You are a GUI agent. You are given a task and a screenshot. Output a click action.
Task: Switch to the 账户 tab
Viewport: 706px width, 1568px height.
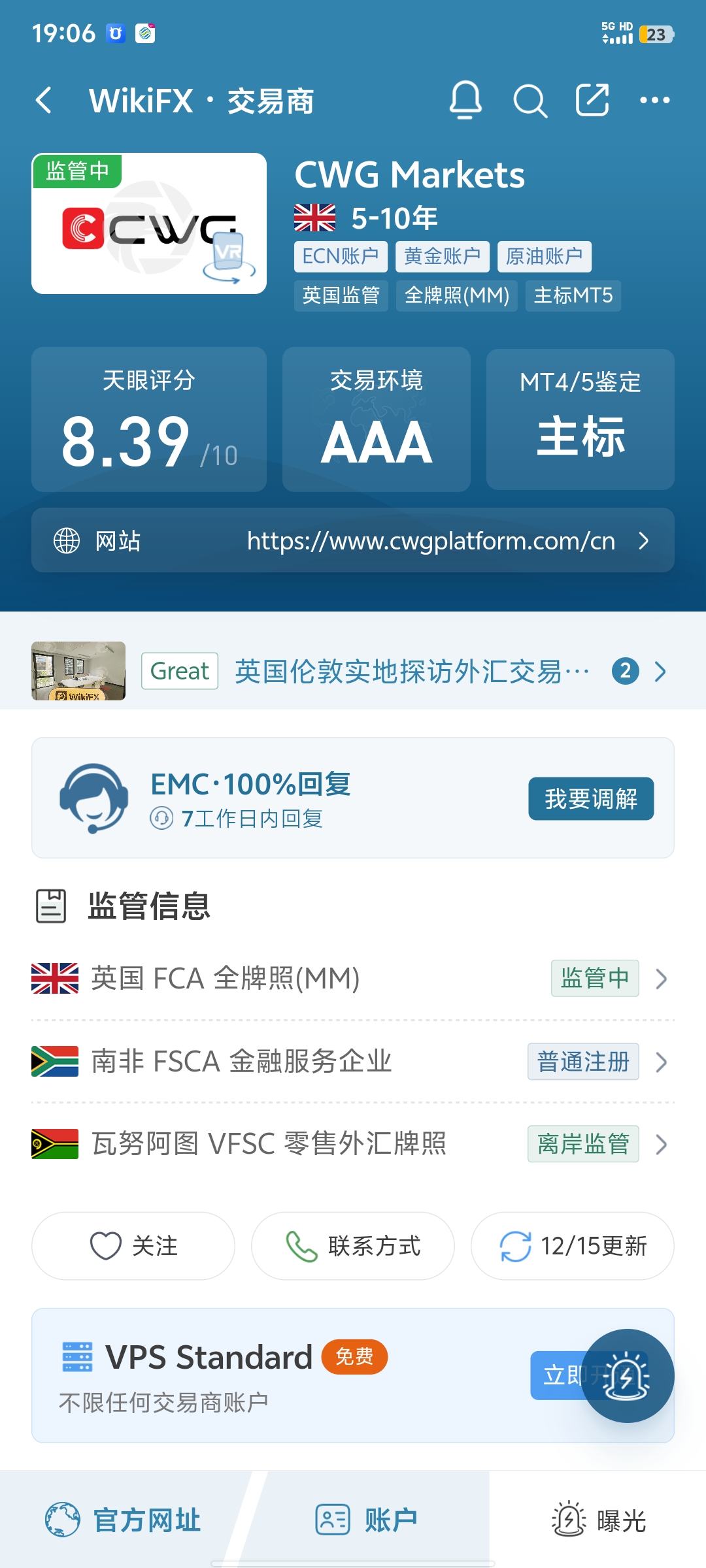367,1520
